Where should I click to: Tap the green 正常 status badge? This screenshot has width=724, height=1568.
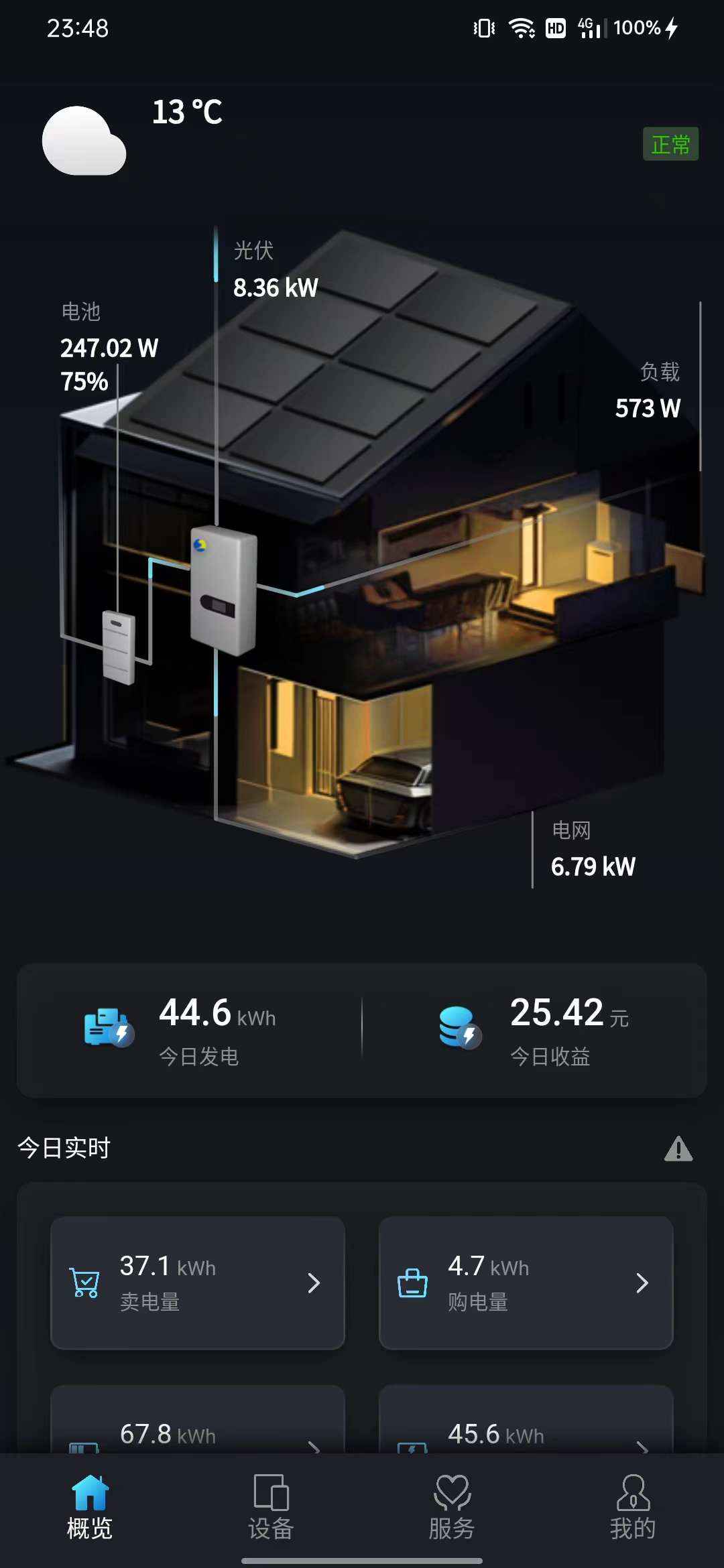[x=670, y=144]
